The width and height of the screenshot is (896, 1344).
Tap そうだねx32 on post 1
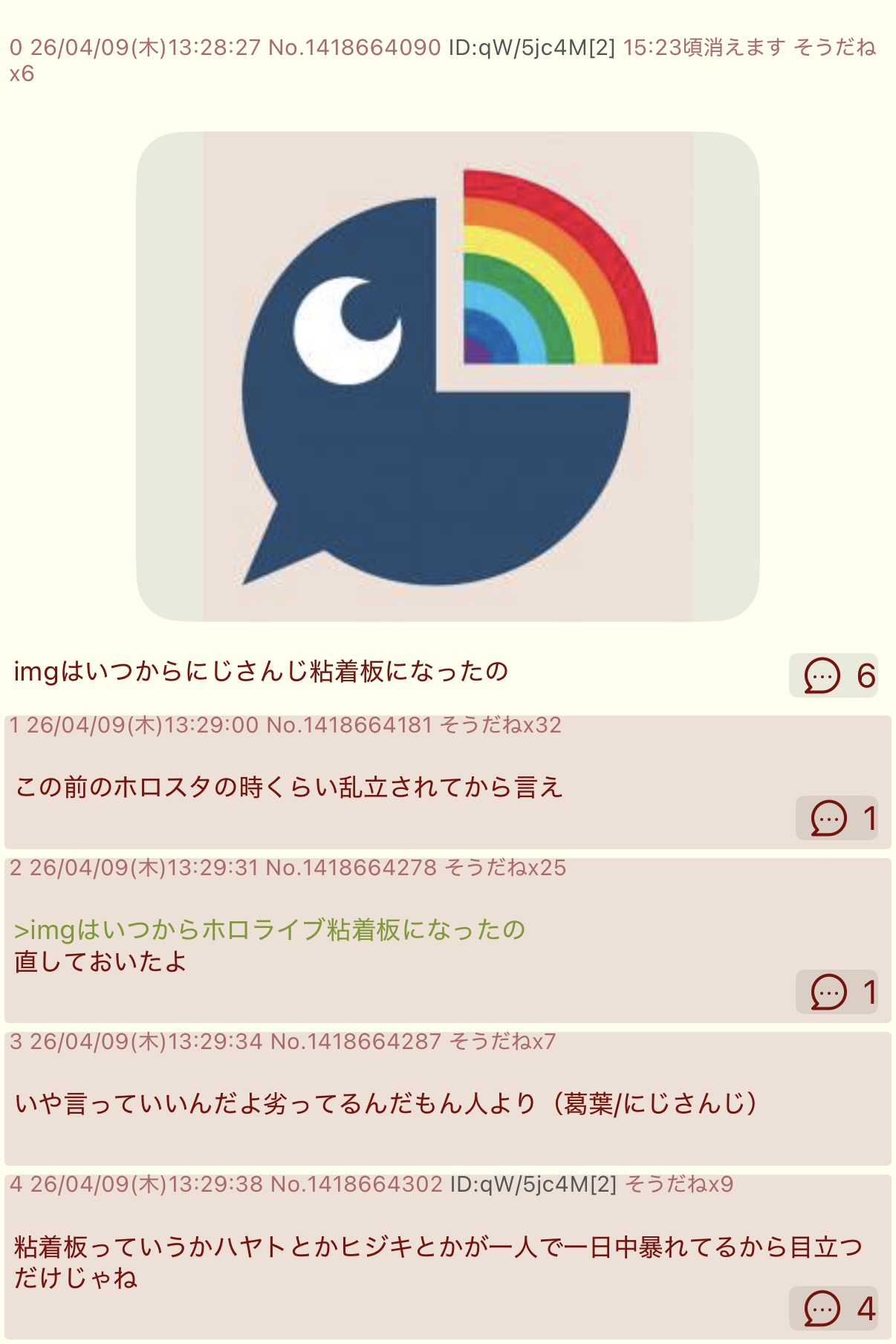pyautogui.click(x=501, y=725)
